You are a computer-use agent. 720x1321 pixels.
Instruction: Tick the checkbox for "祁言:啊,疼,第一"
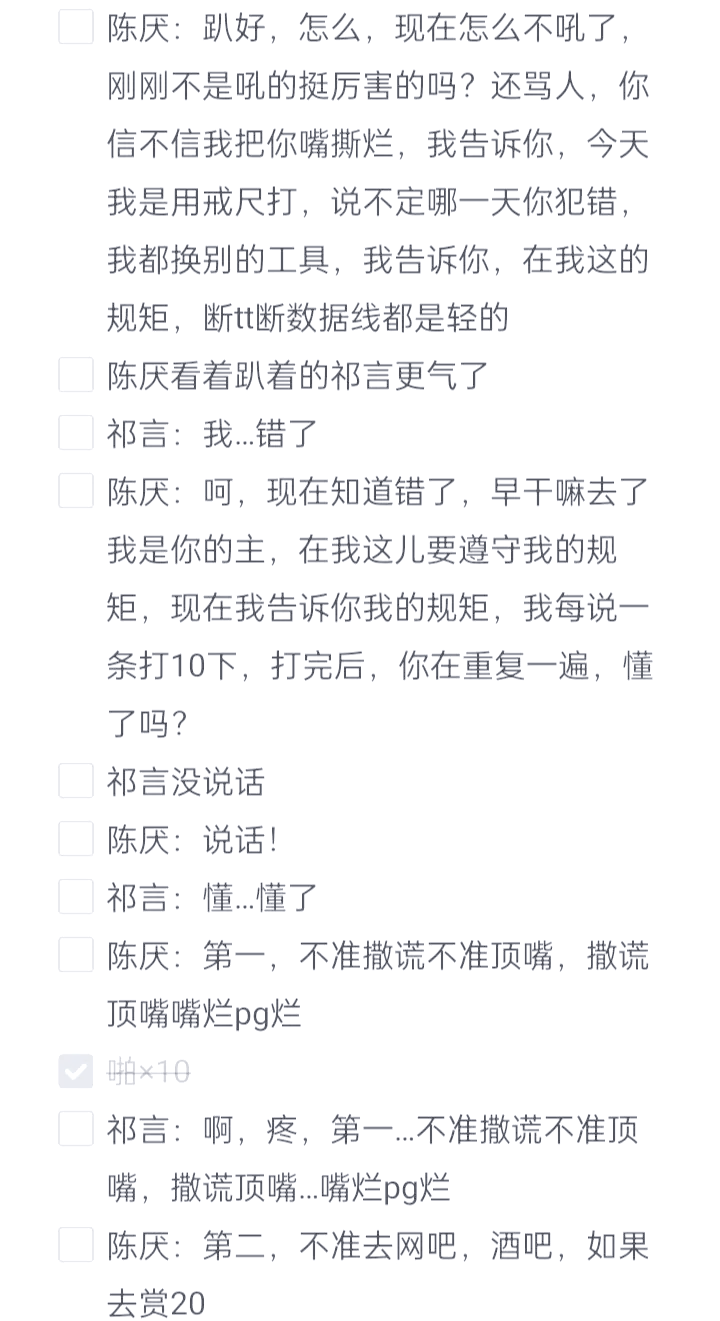[76, 1129]
